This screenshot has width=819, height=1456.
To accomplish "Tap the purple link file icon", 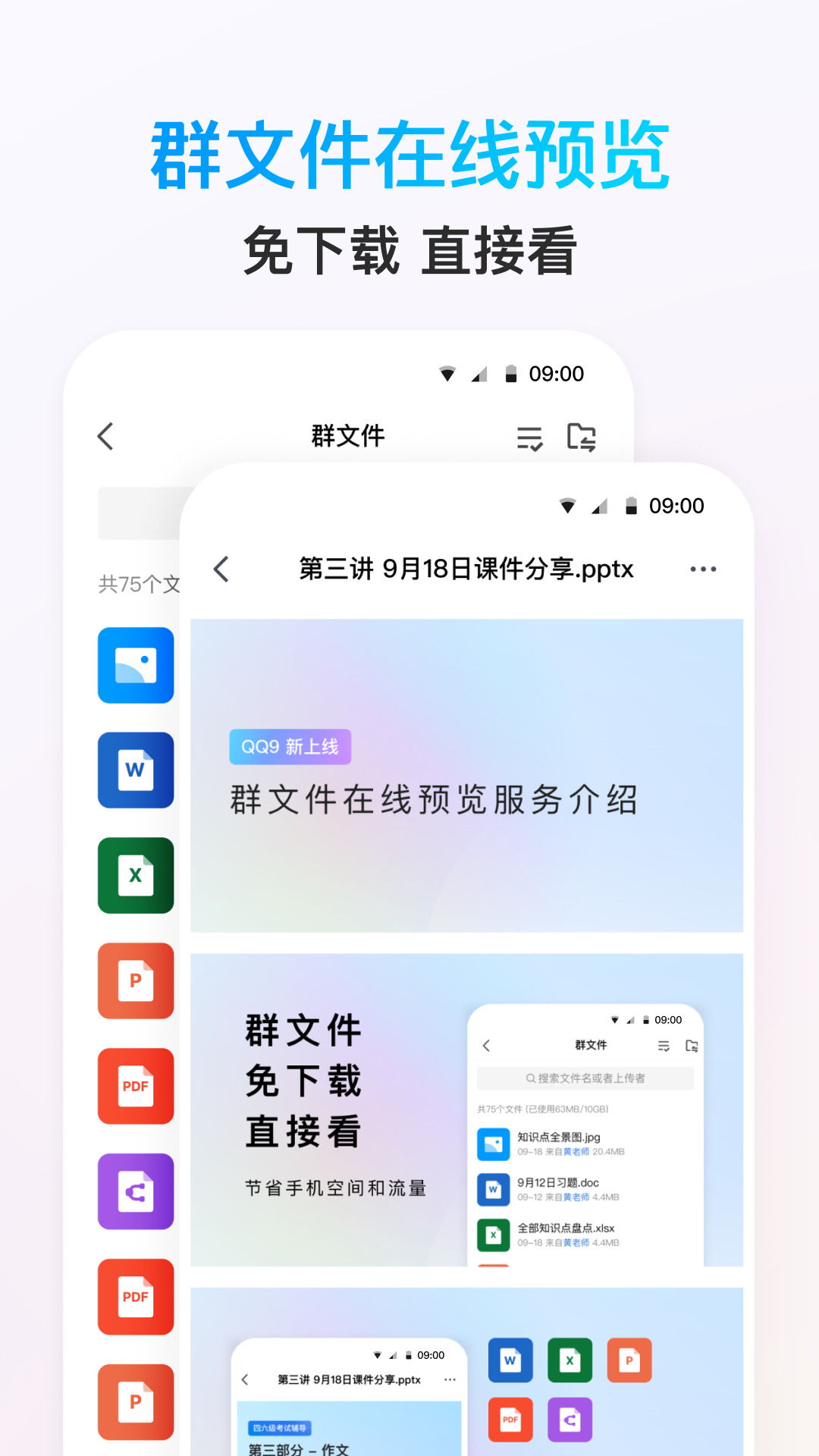I will click(135, 1191).
